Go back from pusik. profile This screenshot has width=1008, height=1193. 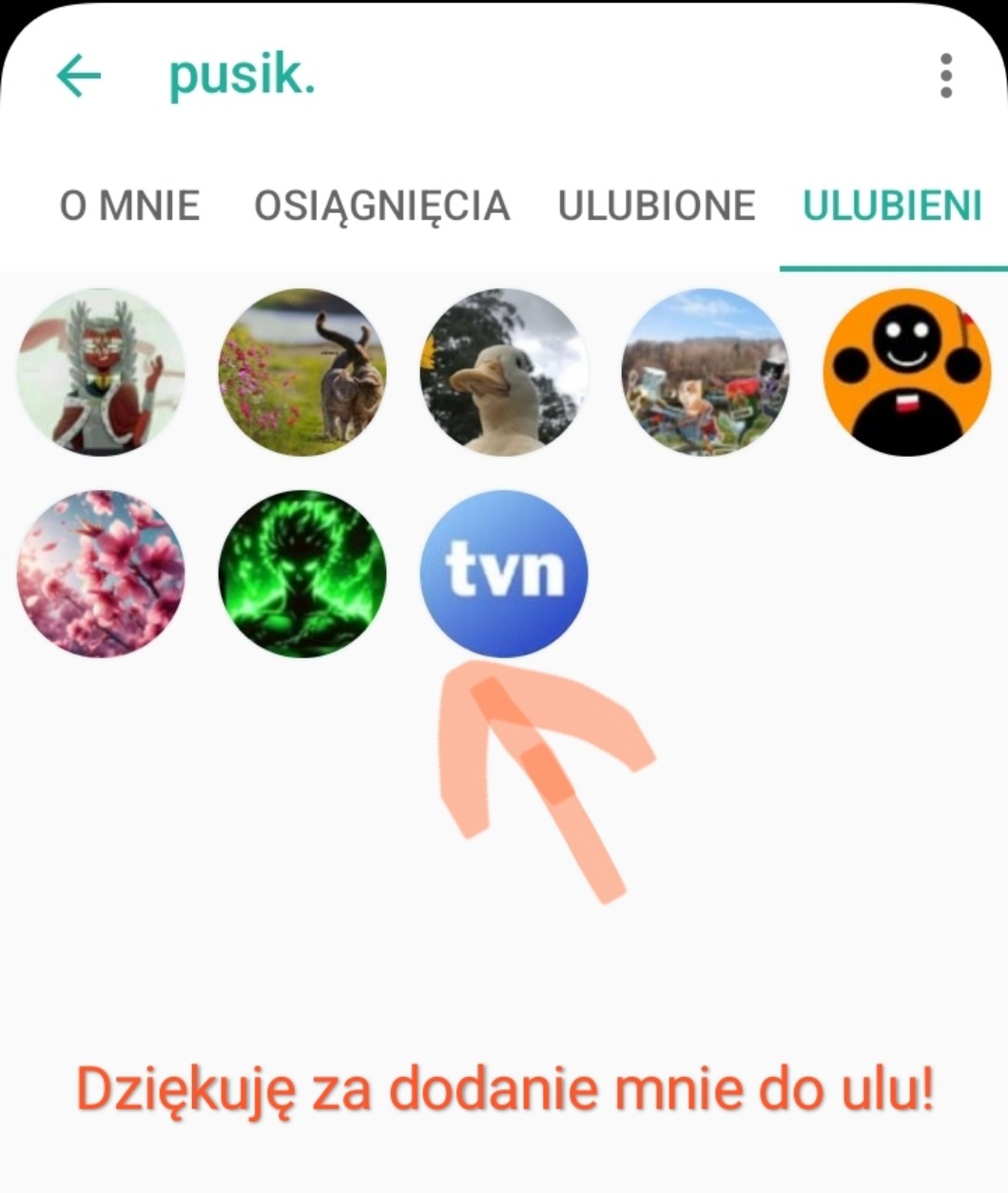click(79, 76)
